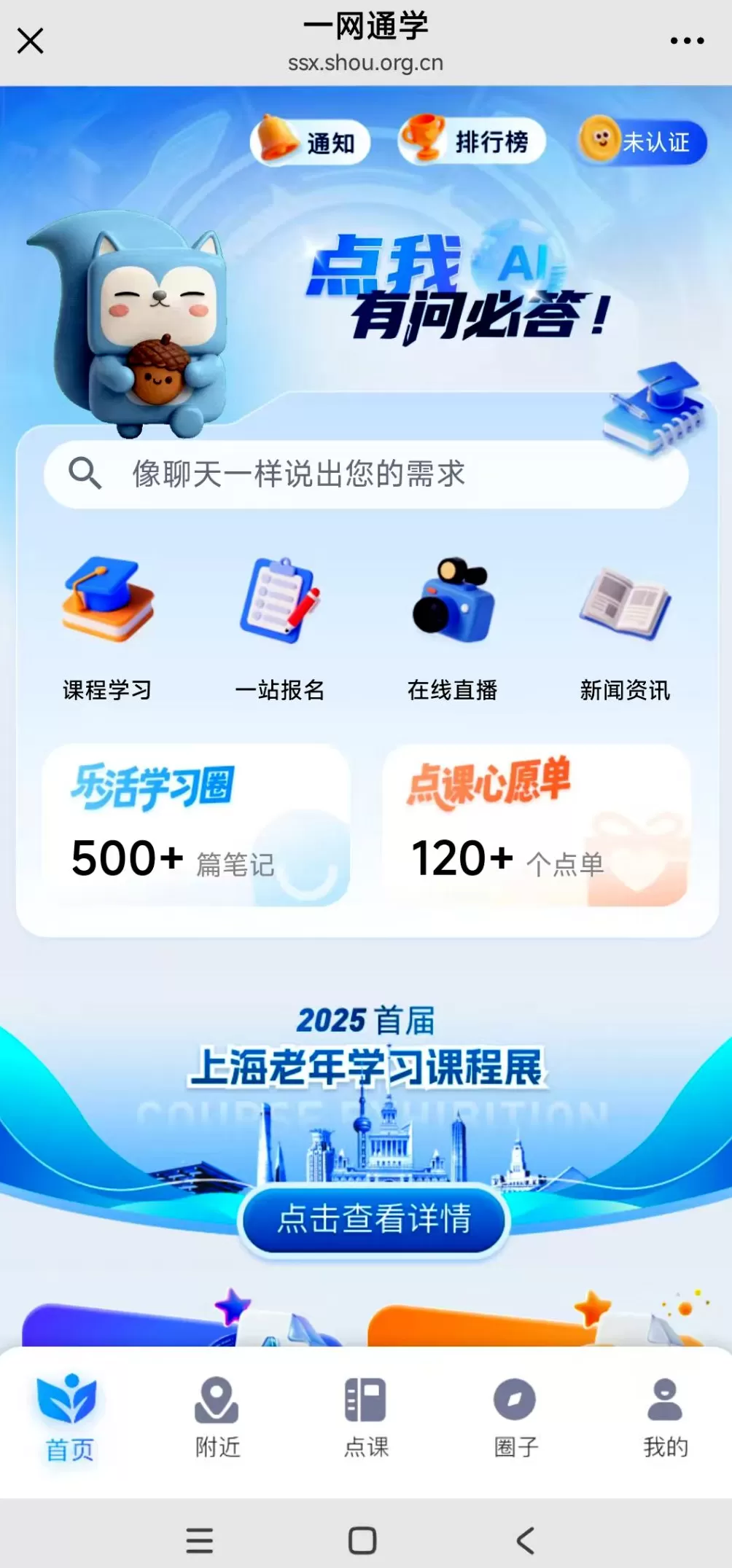Image resolution: width=732 pixels, height=1568 pixels.
Task: Tap the search magnifier icon
Action: [x=87, y=474]
